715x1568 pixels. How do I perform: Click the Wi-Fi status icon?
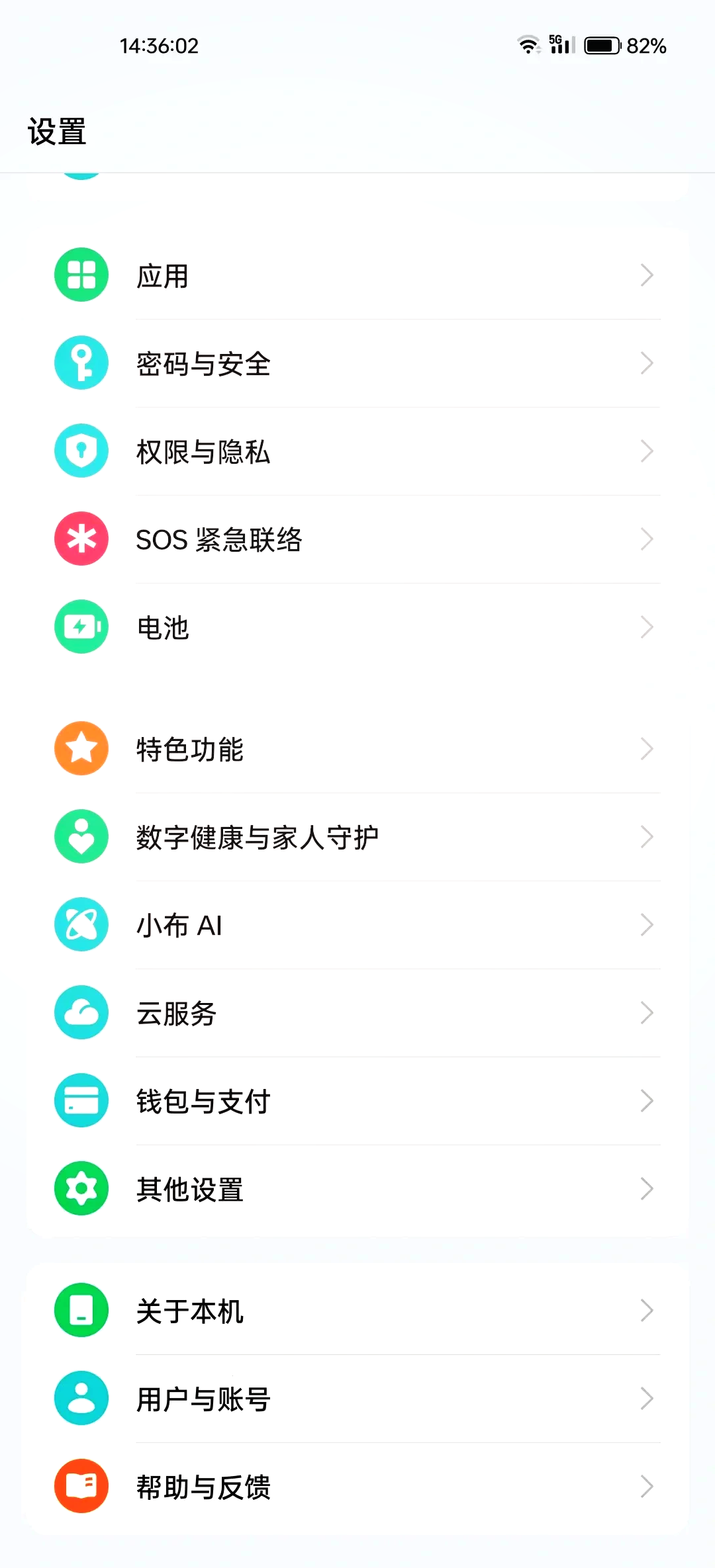pyautogui.click(x=528, y=45)
